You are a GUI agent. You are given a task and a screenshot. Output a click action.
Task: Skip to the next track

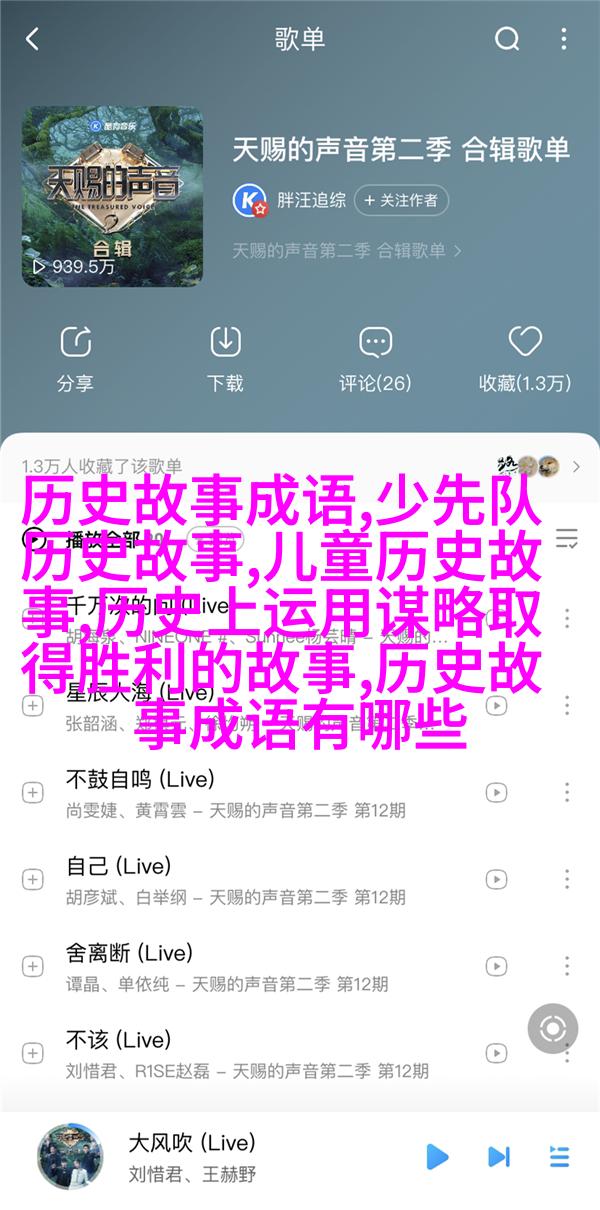(x=498, y=1157)
